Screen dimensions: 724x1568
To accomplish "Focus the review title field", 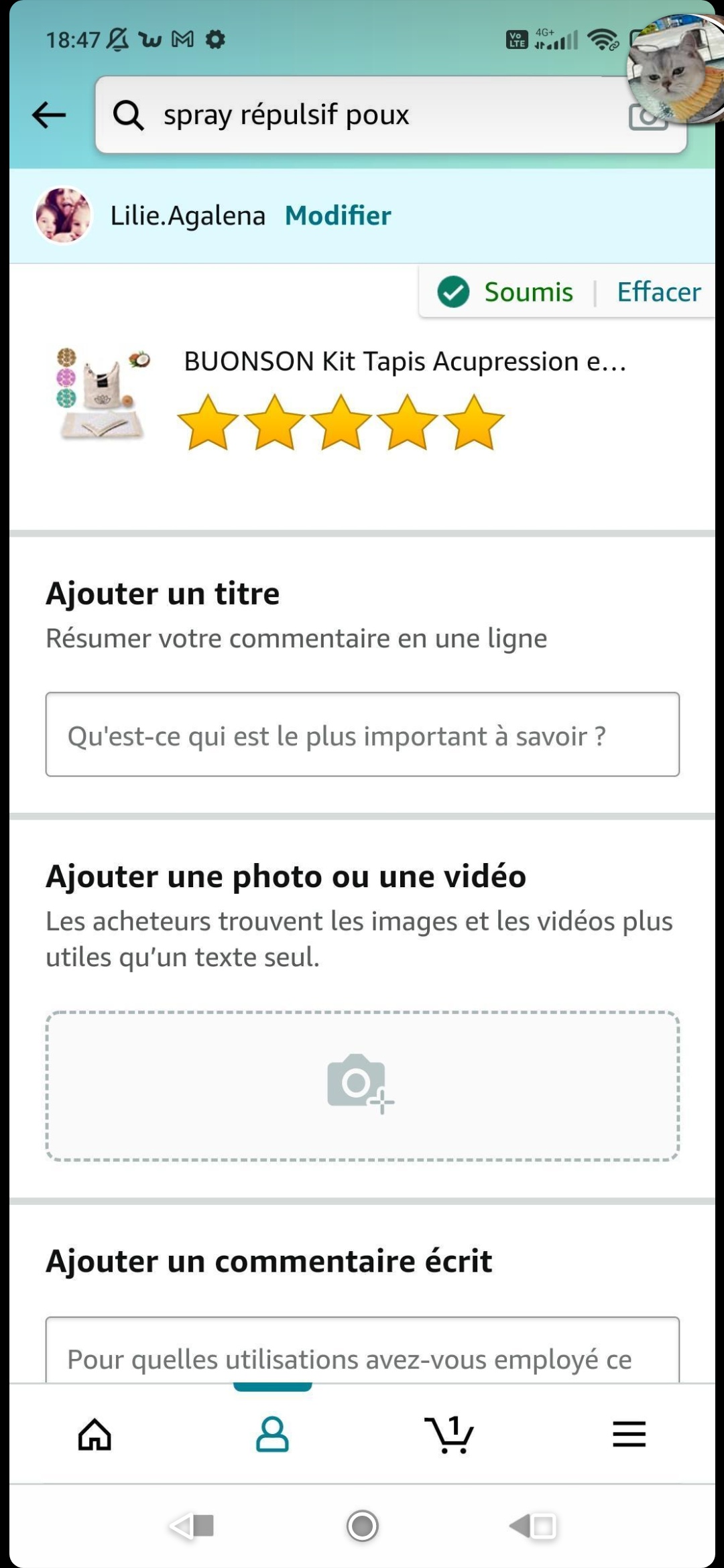I will click(362, 735).
